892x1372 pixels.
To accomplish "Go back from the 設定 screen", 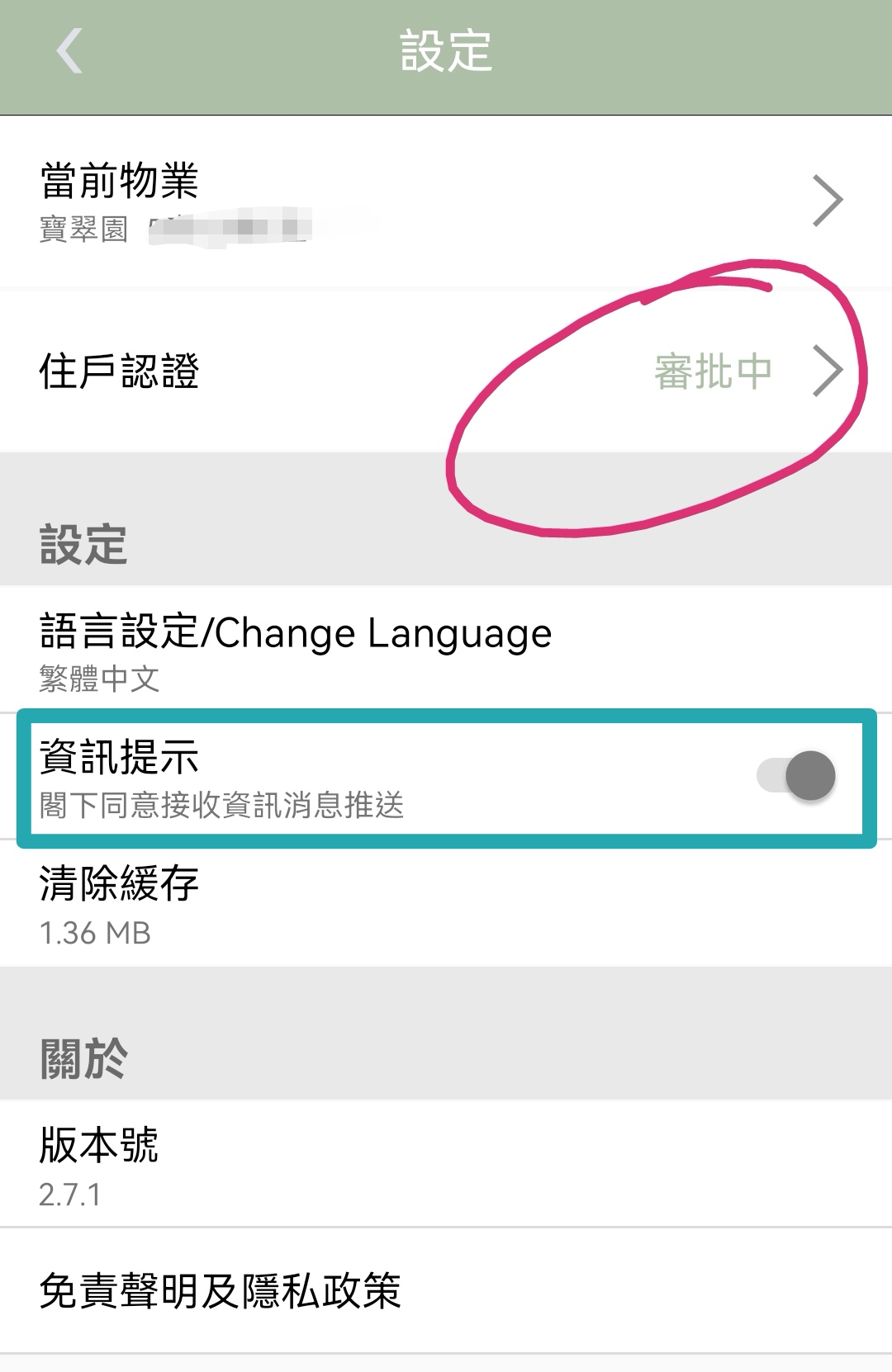I will tap(69, 51).
